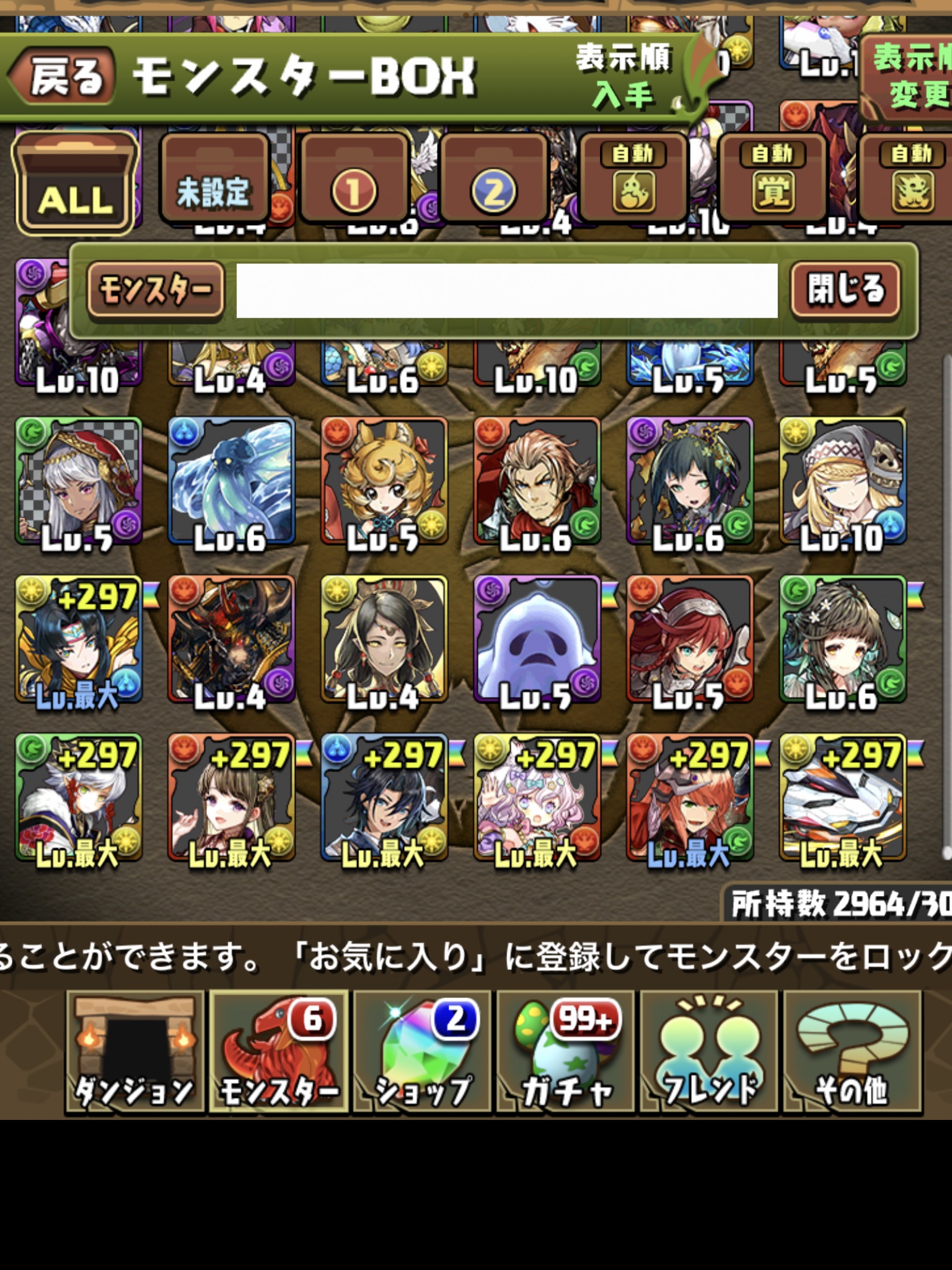Switch to the フレンド friends tab
Screen dimensions: 952x1270
pyautogui.click(x=709, y=1052)
